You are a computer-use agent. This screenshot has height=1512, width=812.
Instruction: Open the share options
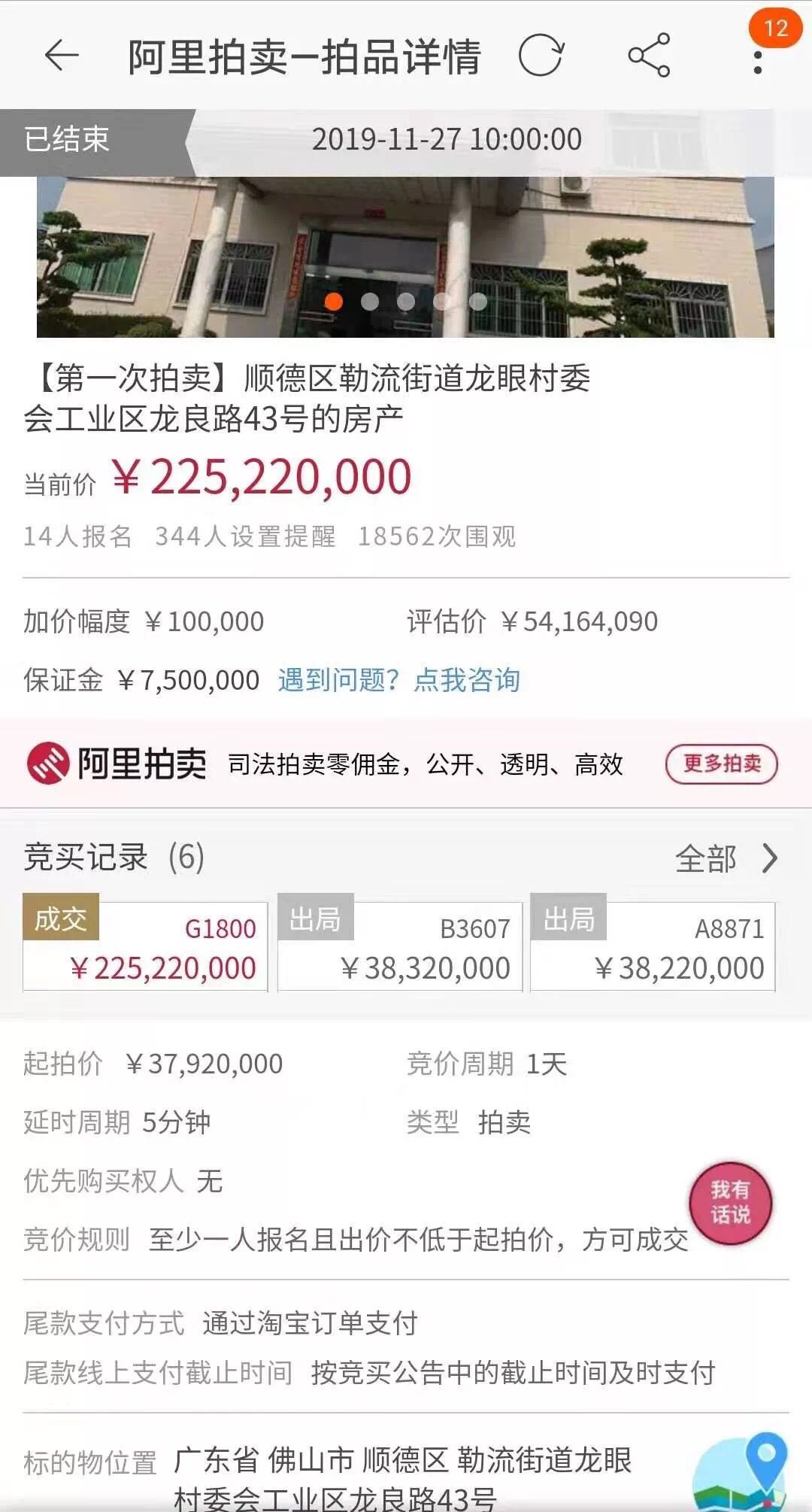coord(649,56)
